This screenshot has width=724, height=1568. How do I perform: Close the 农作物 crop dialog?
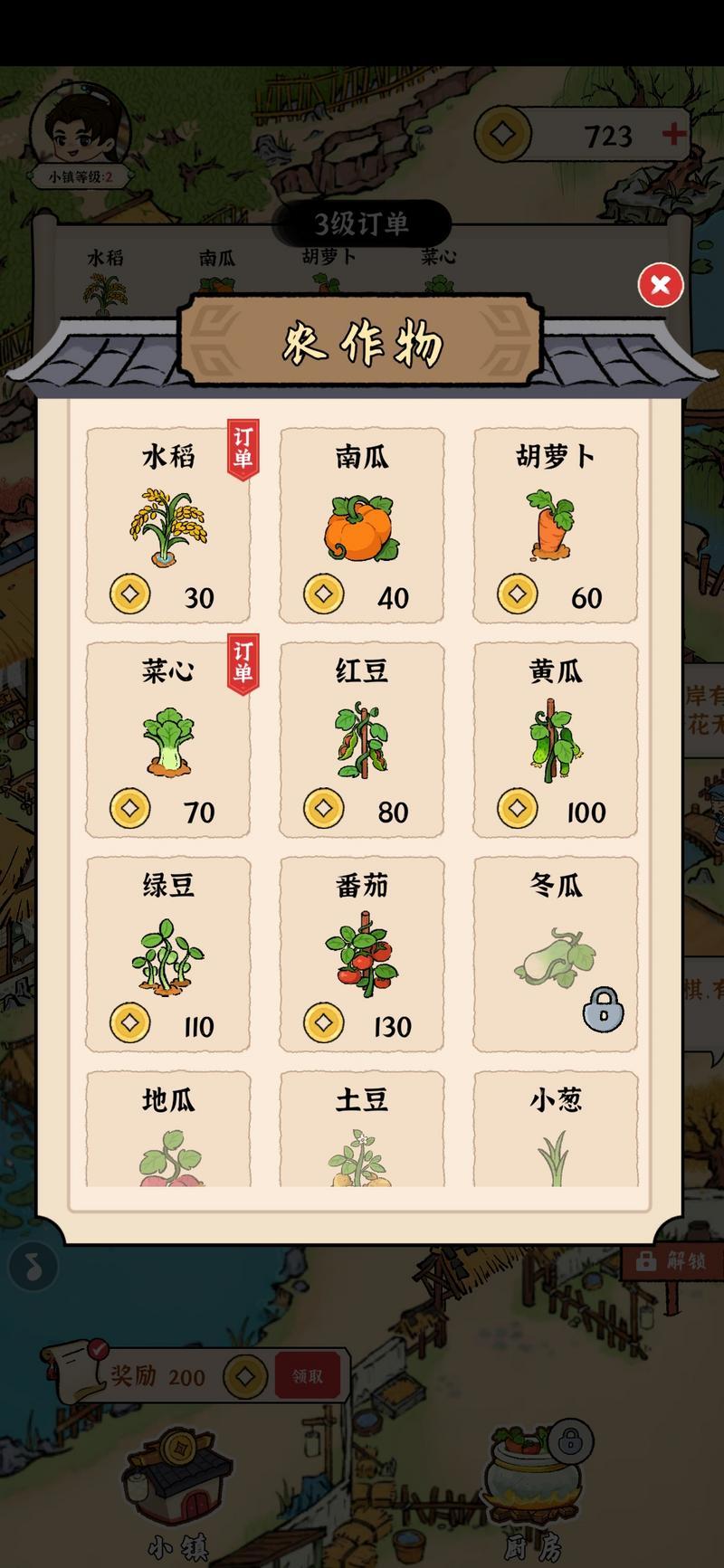pyautogui.click(x=660, y=285)
